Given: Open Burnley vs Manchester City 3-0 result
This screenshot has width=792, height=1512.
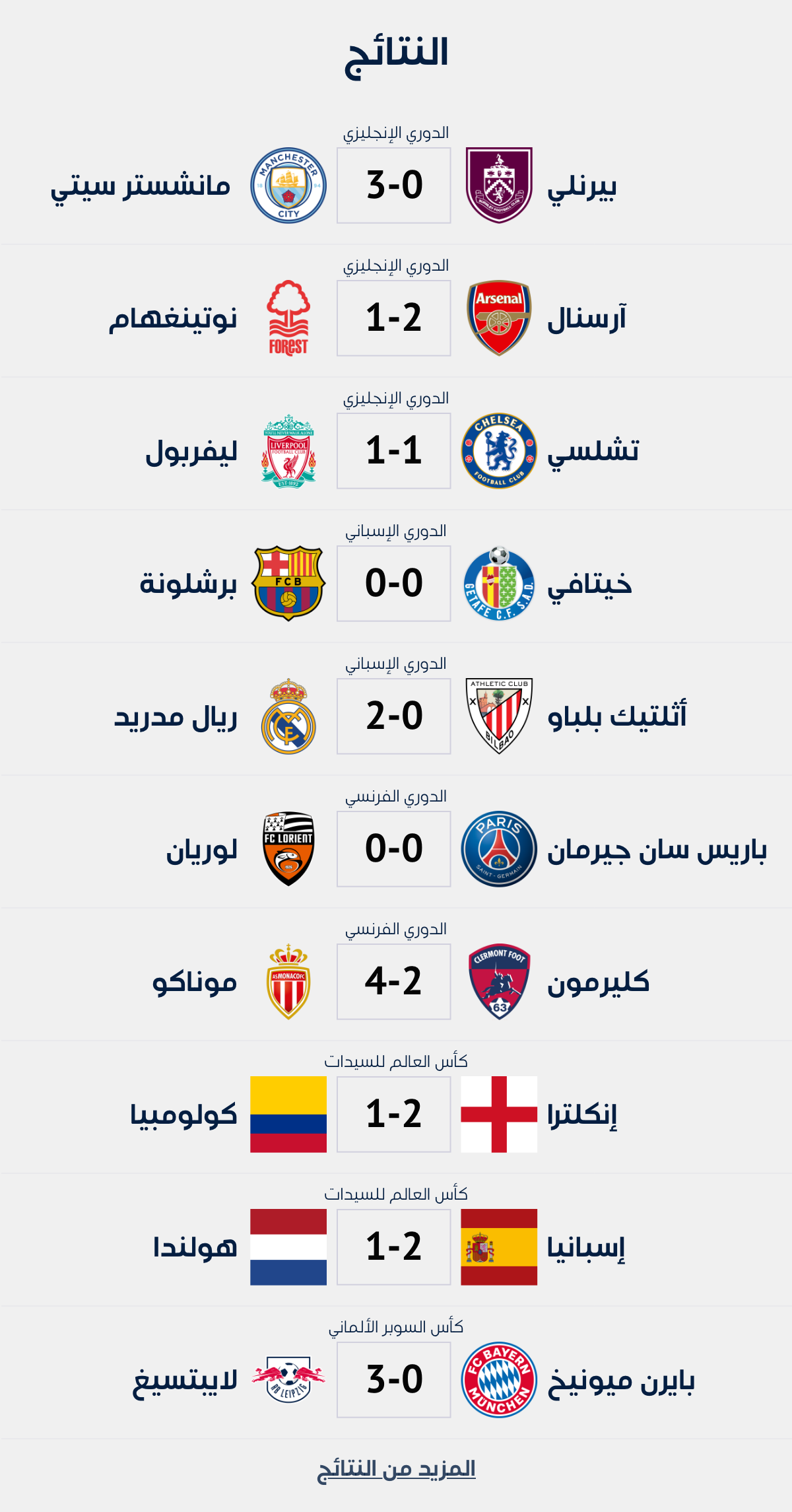Looking at the screenshot, I should tap(394, 186).
